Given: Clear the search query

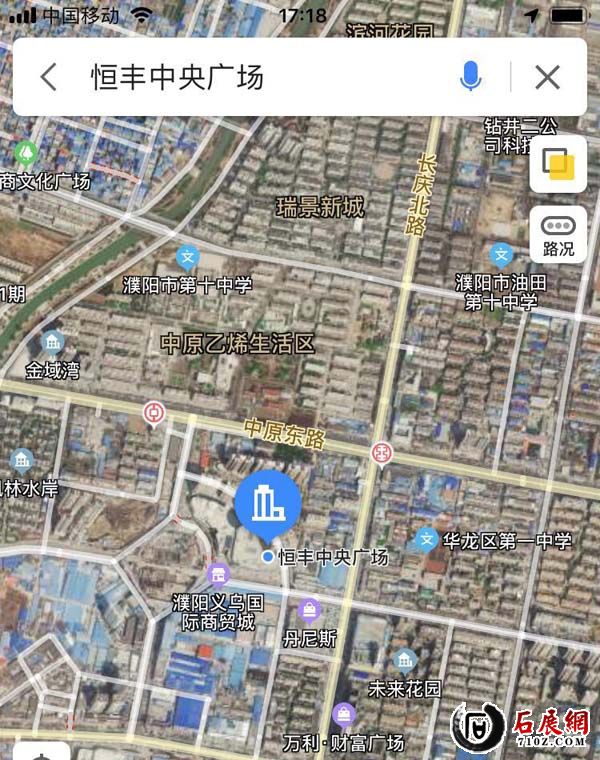Looking at the screenshot, I should click(x=547, y=77).
